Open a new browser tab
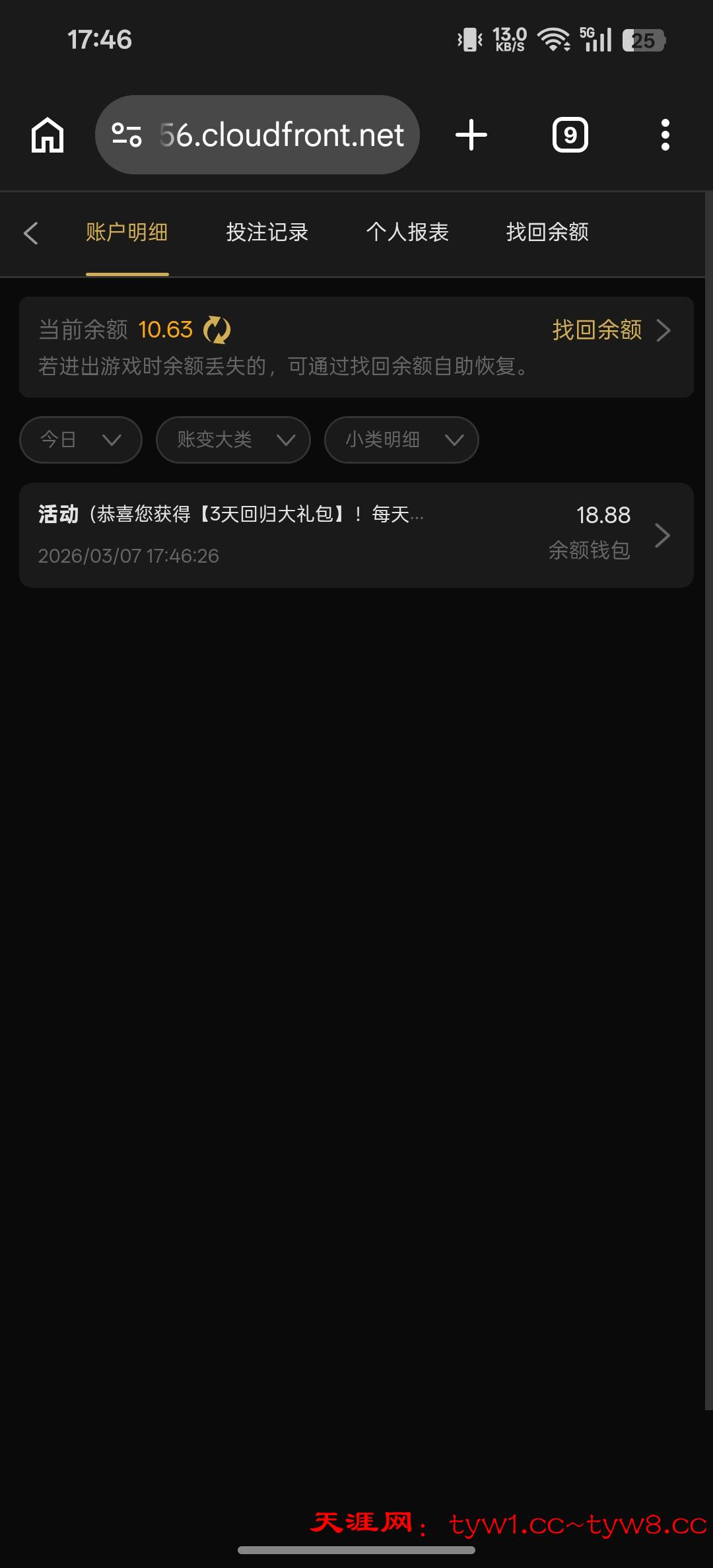Image resolution: width=713 pixels, height=1568 pixels. (x=471, y=135)
